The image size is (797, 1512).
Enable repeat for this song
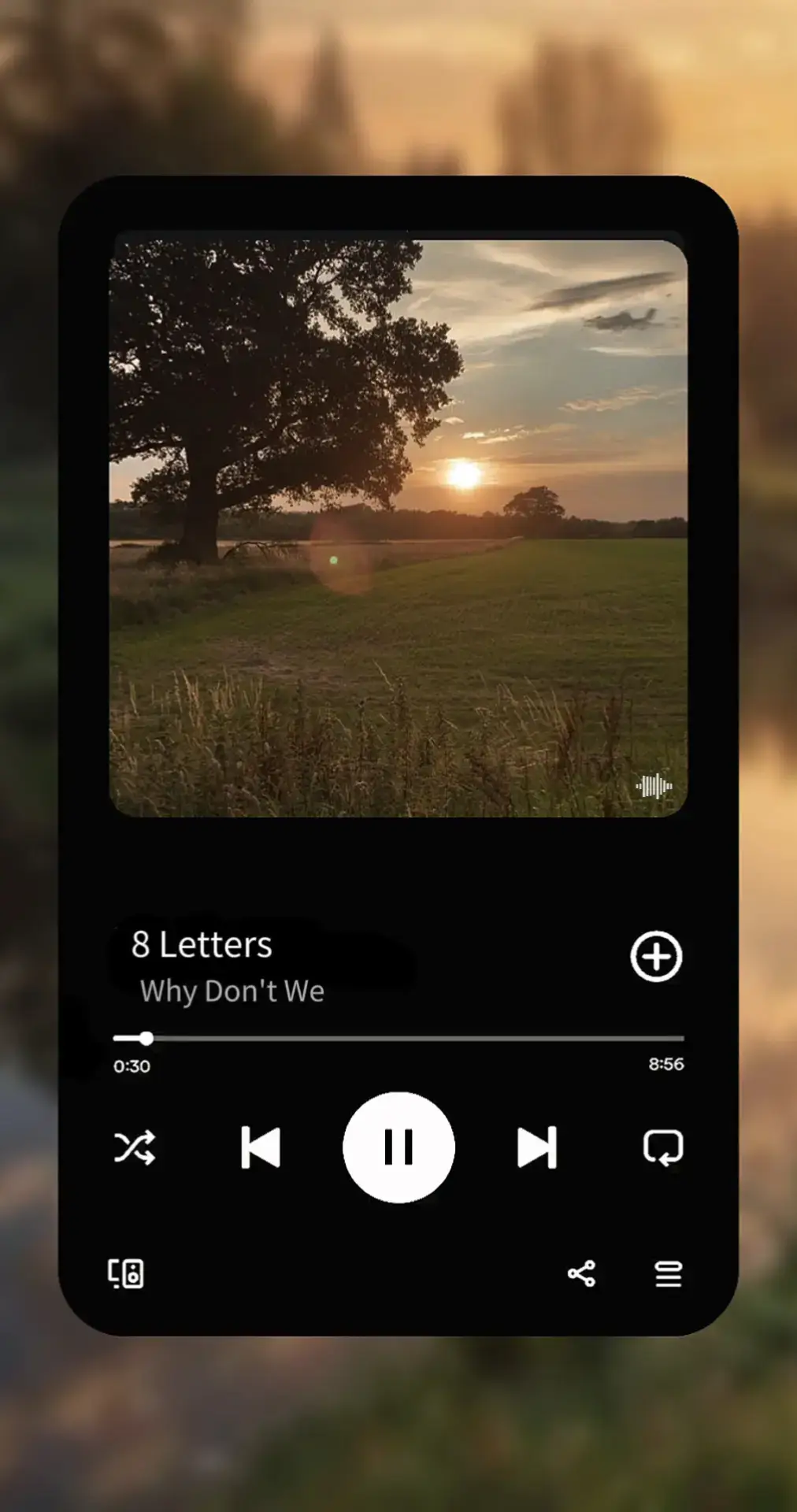coord(664,1148)
